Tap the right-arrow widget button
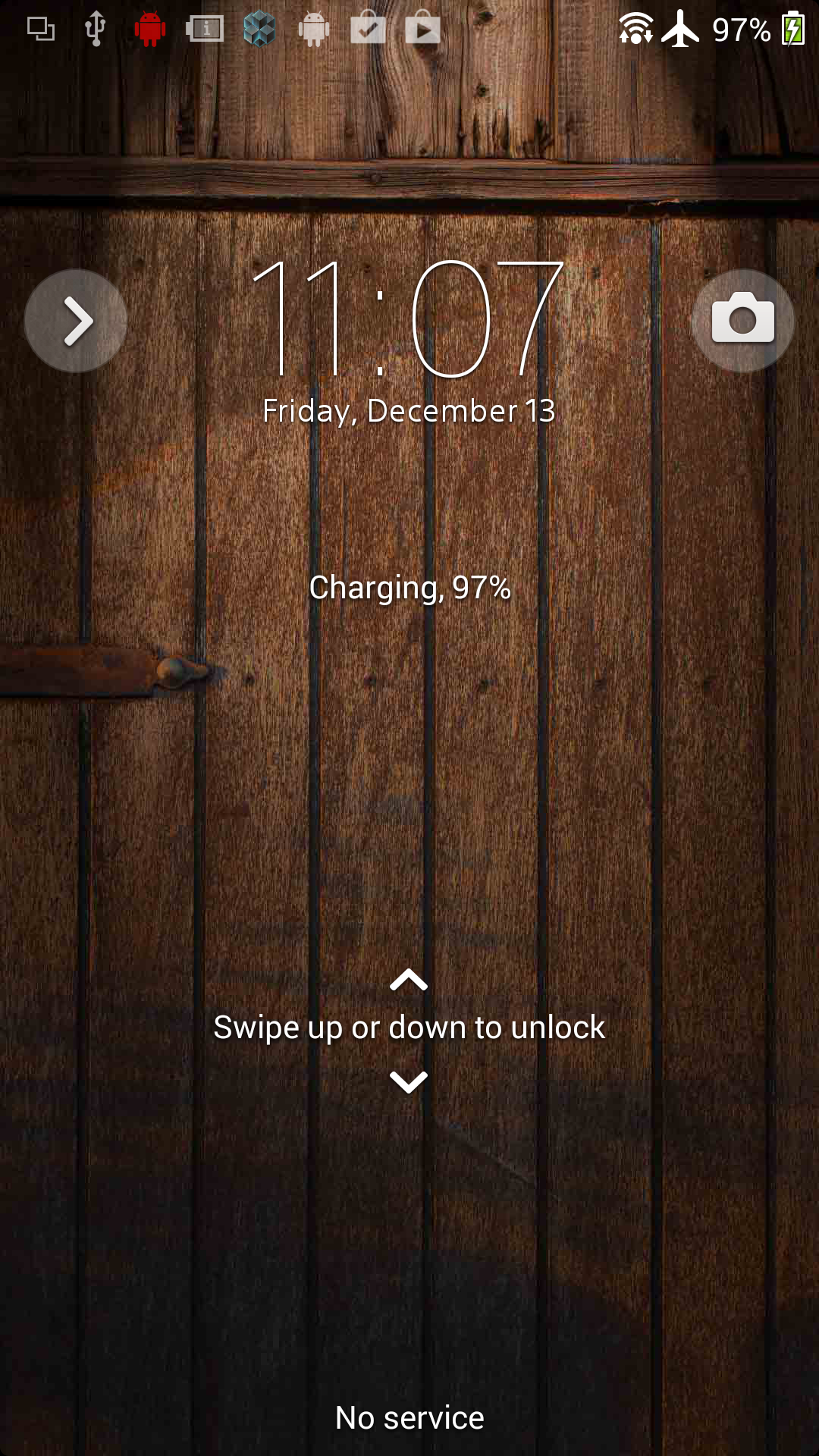Image resolution: width=819 pixels, height=1456 pixels. coord(76,321)
